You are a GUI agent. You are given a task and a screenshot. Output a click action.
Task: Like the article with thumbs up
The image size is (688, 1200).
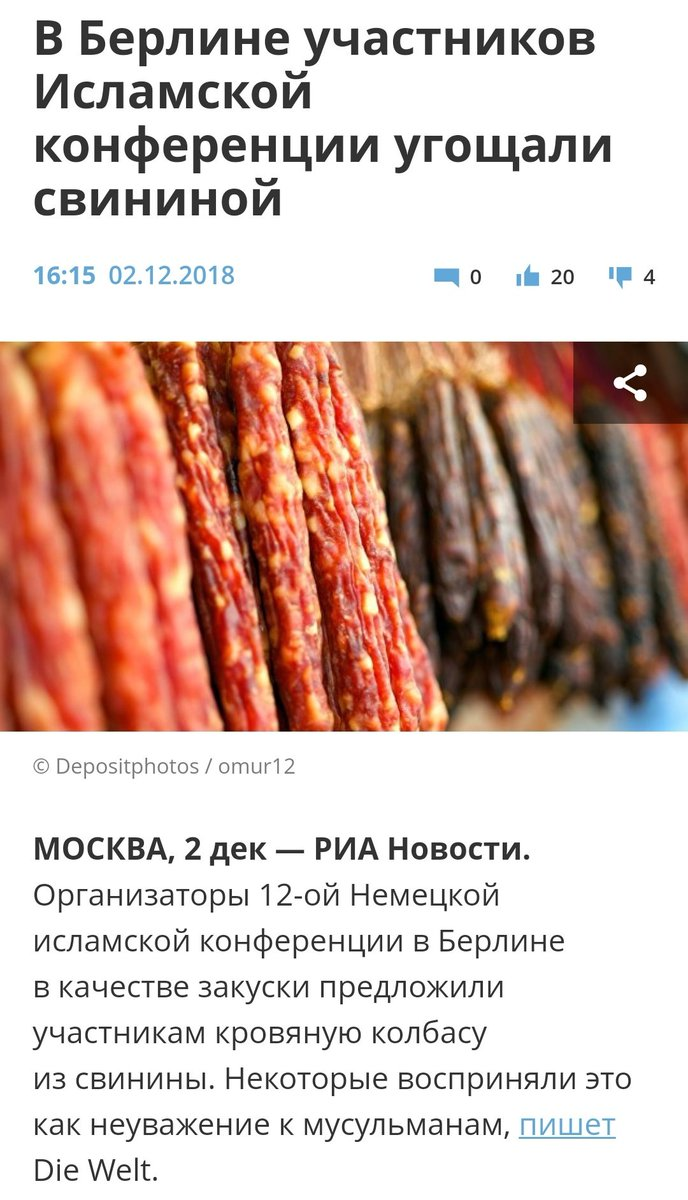[528, 277]
